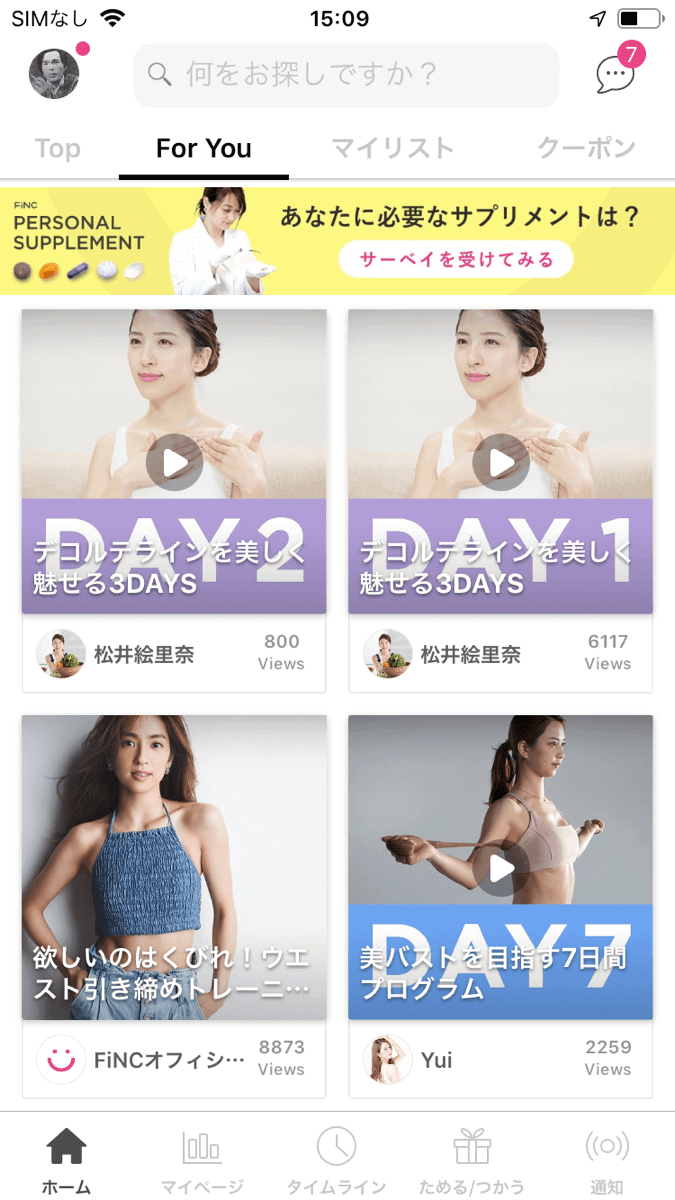Open the chat messages icon
Viewport: 675px width, 1200px height.
615,74
